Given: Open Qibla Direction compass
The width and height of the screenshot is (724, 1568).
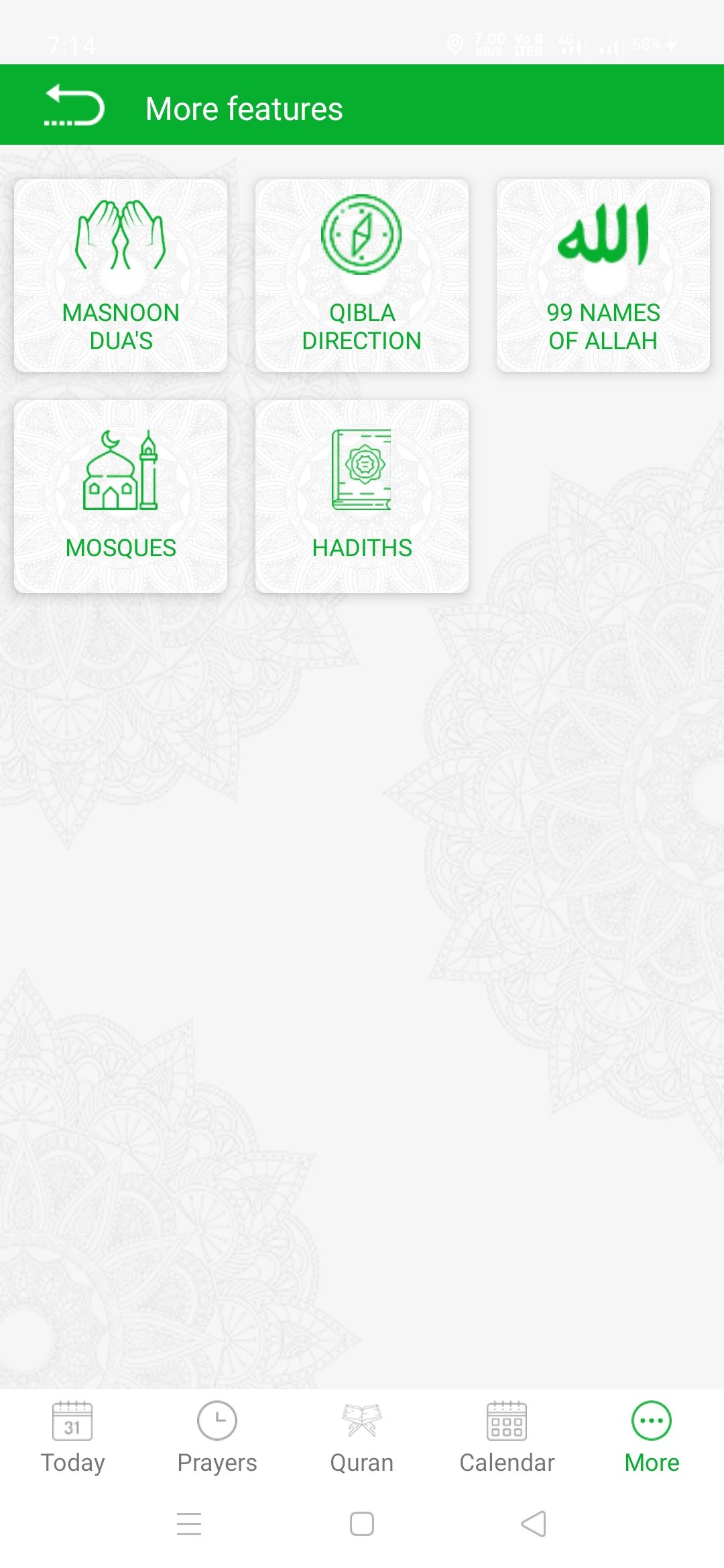Looking at the screenshot, I should coord(362,275).
